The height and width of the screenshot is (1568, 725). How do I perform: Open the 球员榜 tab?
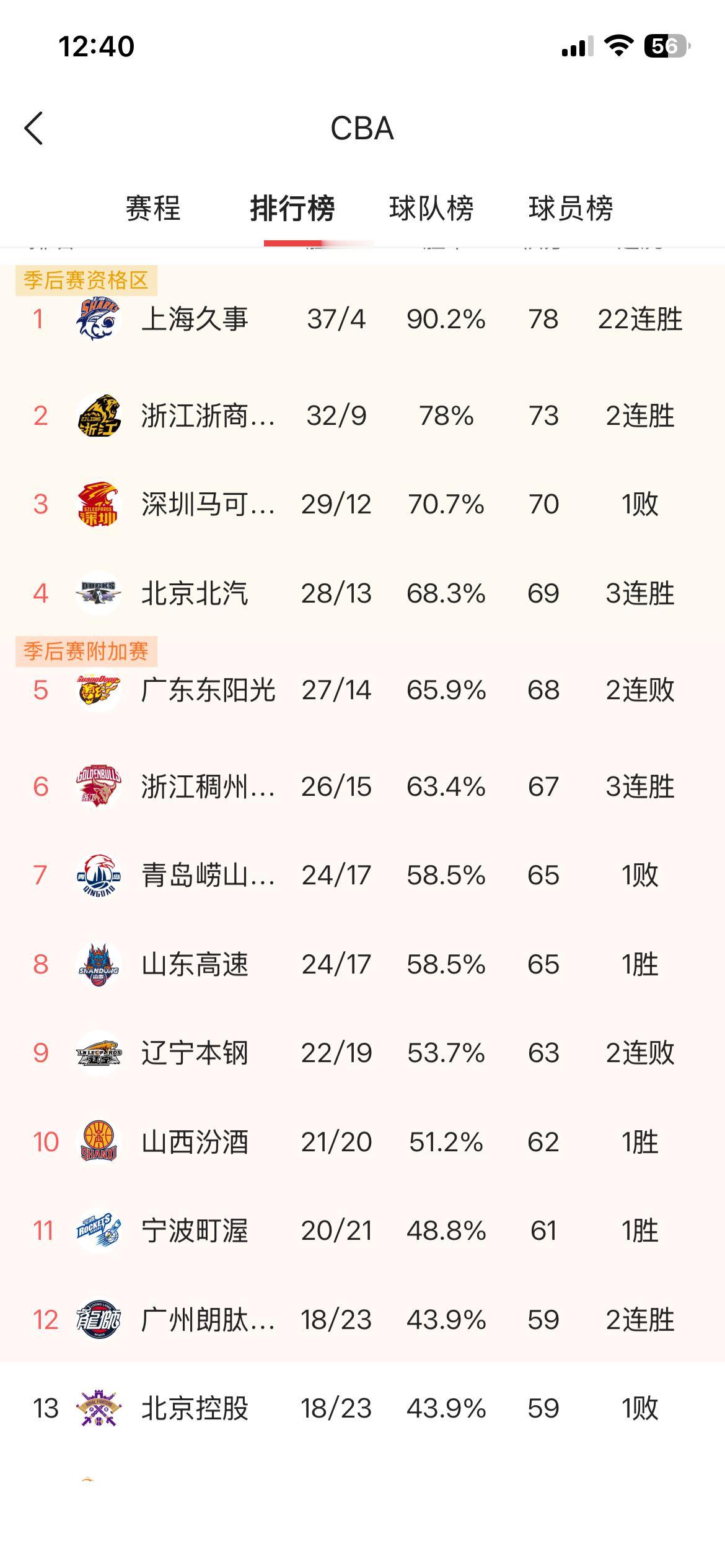(x=571, y=210)
